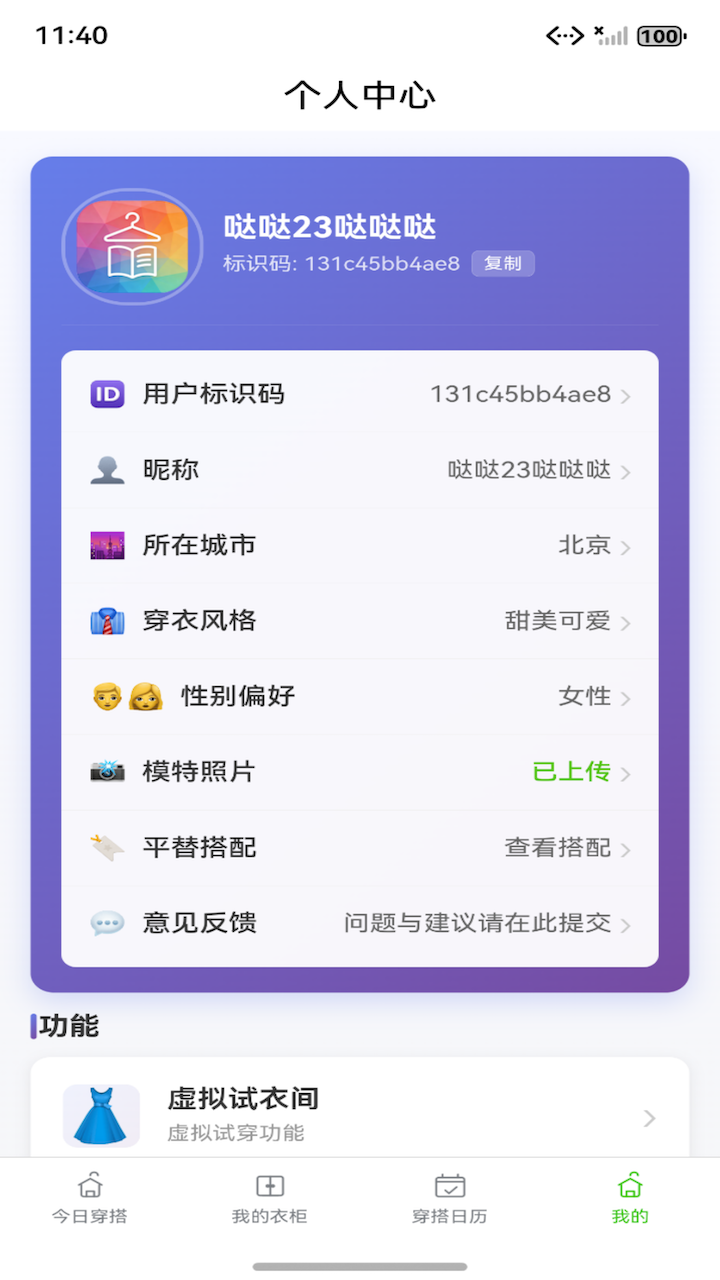Select the person silhouette icon next to 昵称
This screenshot has width=720, height=1280.
[109, 469]
